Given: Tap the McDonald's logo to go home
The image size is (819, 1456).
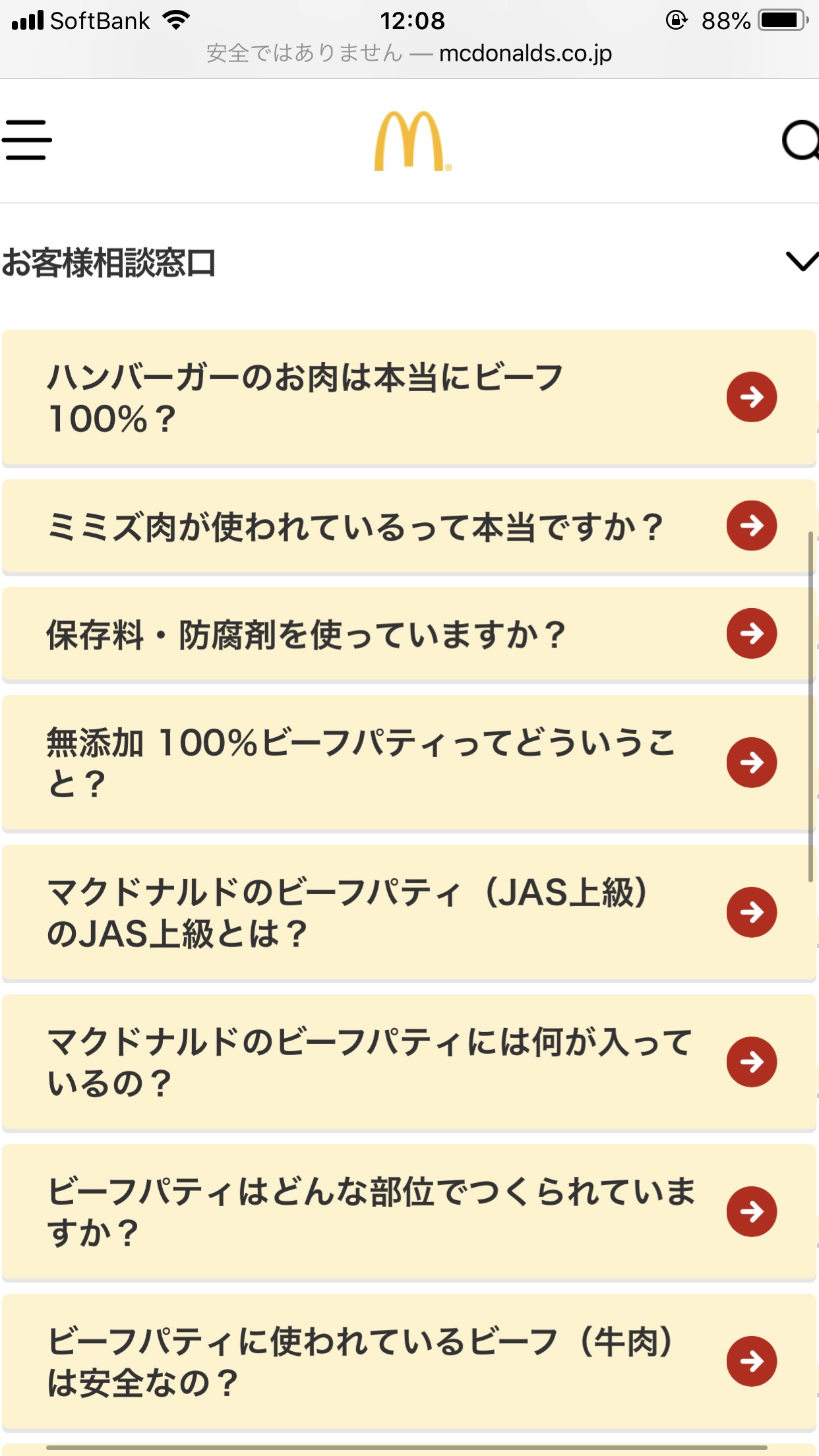Looking at the screenshot, I should pos(411,141).
